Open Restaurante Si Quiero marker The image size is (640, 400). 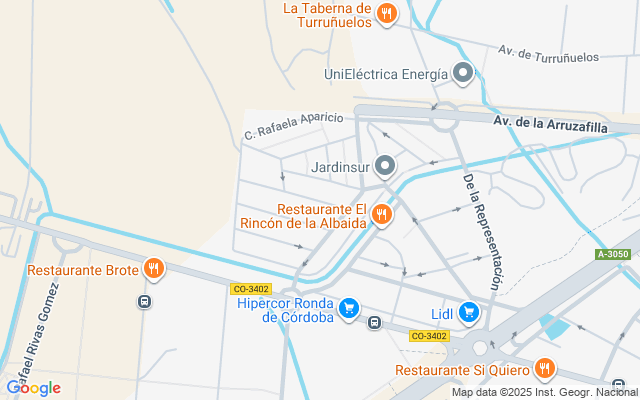tap(544, 368)
